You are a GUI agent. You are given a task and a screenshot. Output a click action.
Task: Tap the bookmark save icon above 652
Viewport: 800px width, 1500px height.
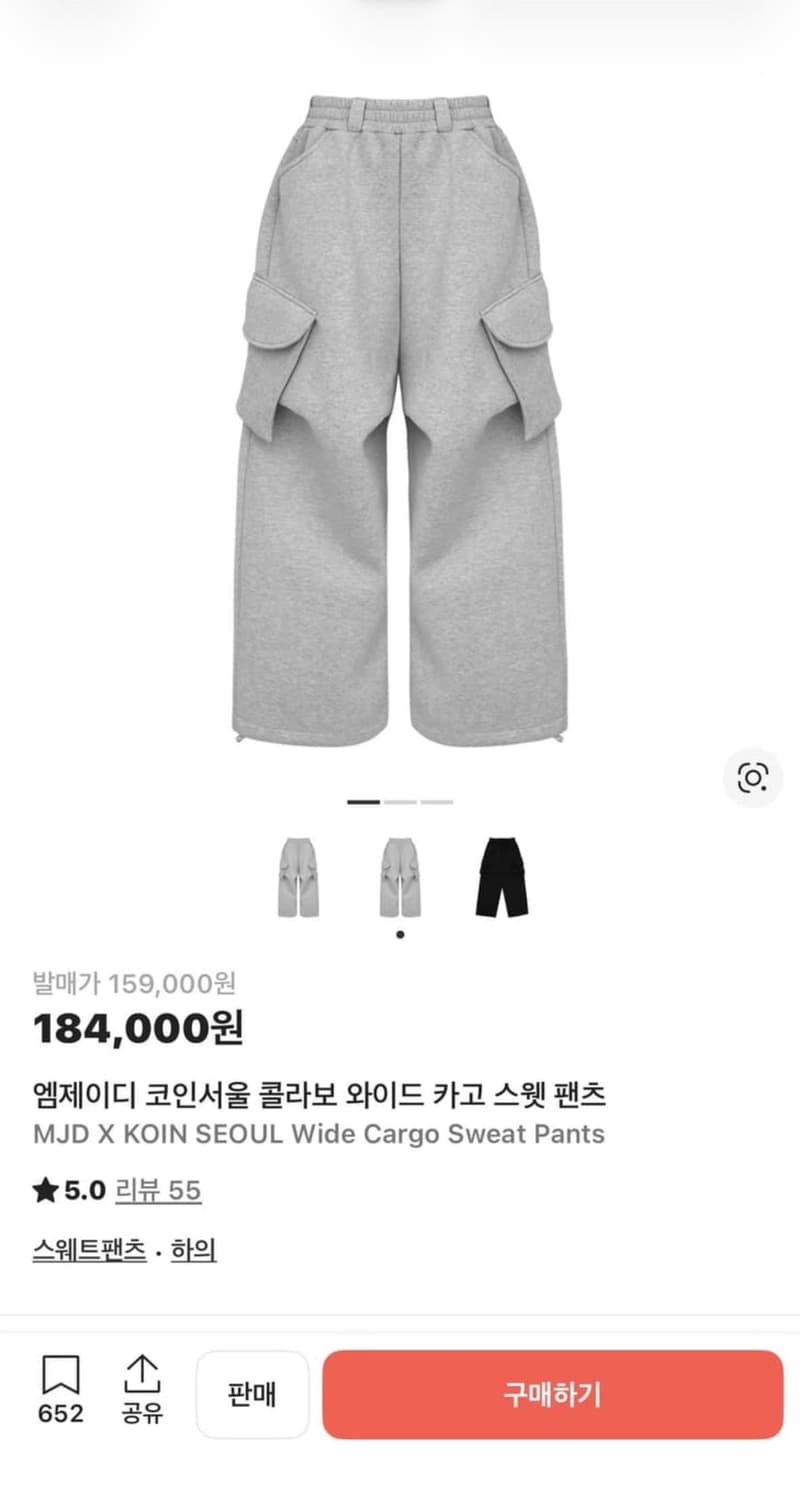point(62,1376)
